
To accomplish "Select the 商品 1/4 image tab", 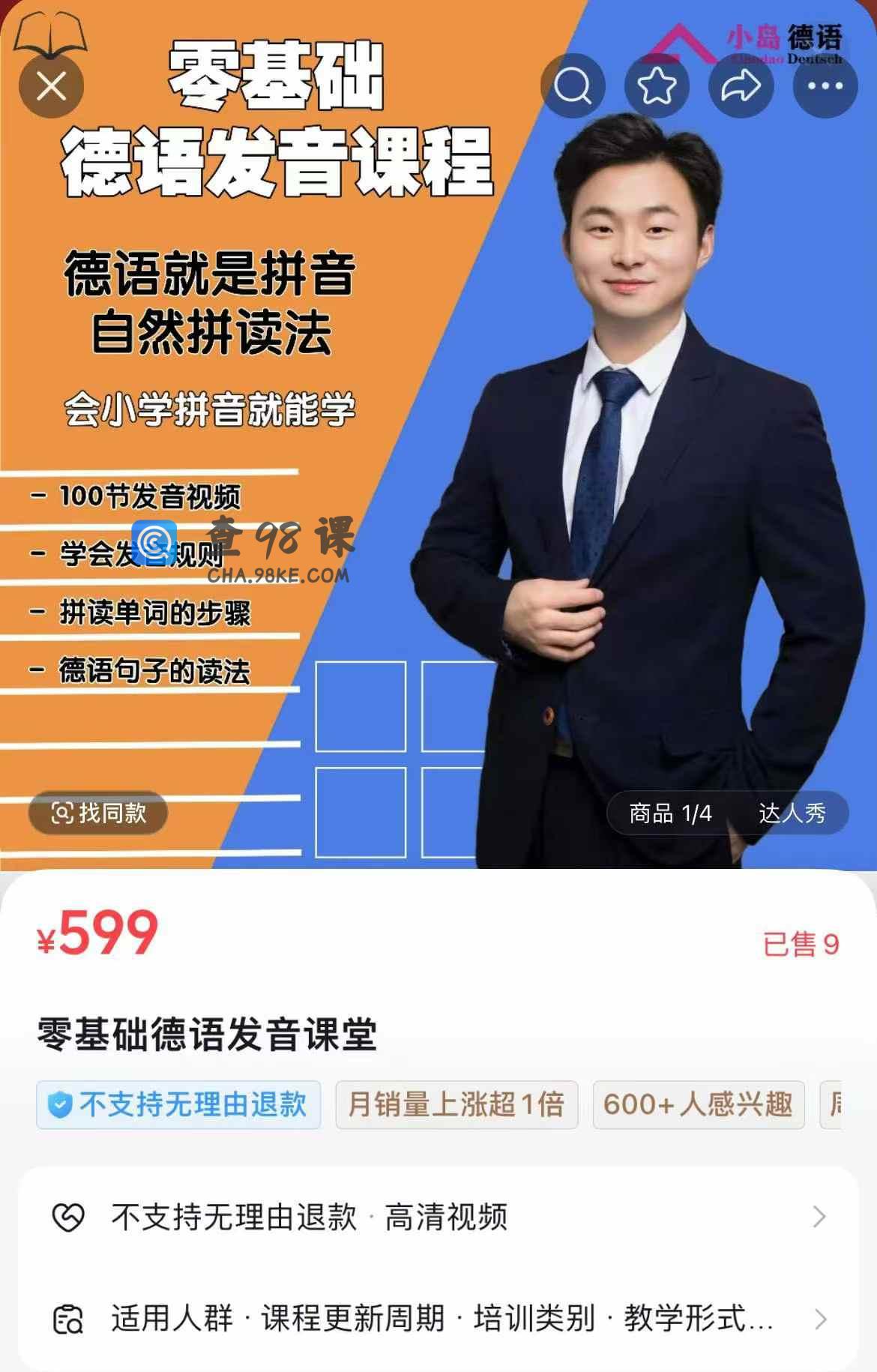I will tap(669, 813).
